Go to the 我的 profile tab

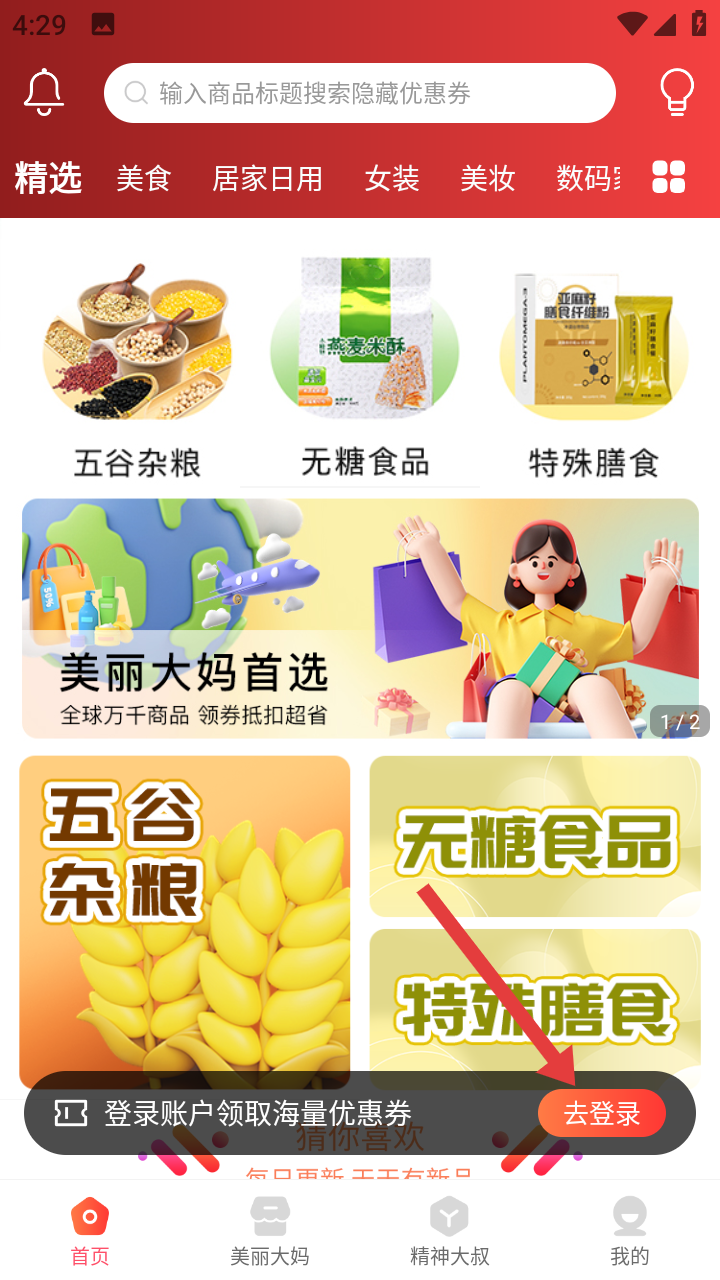(630, 1230)
